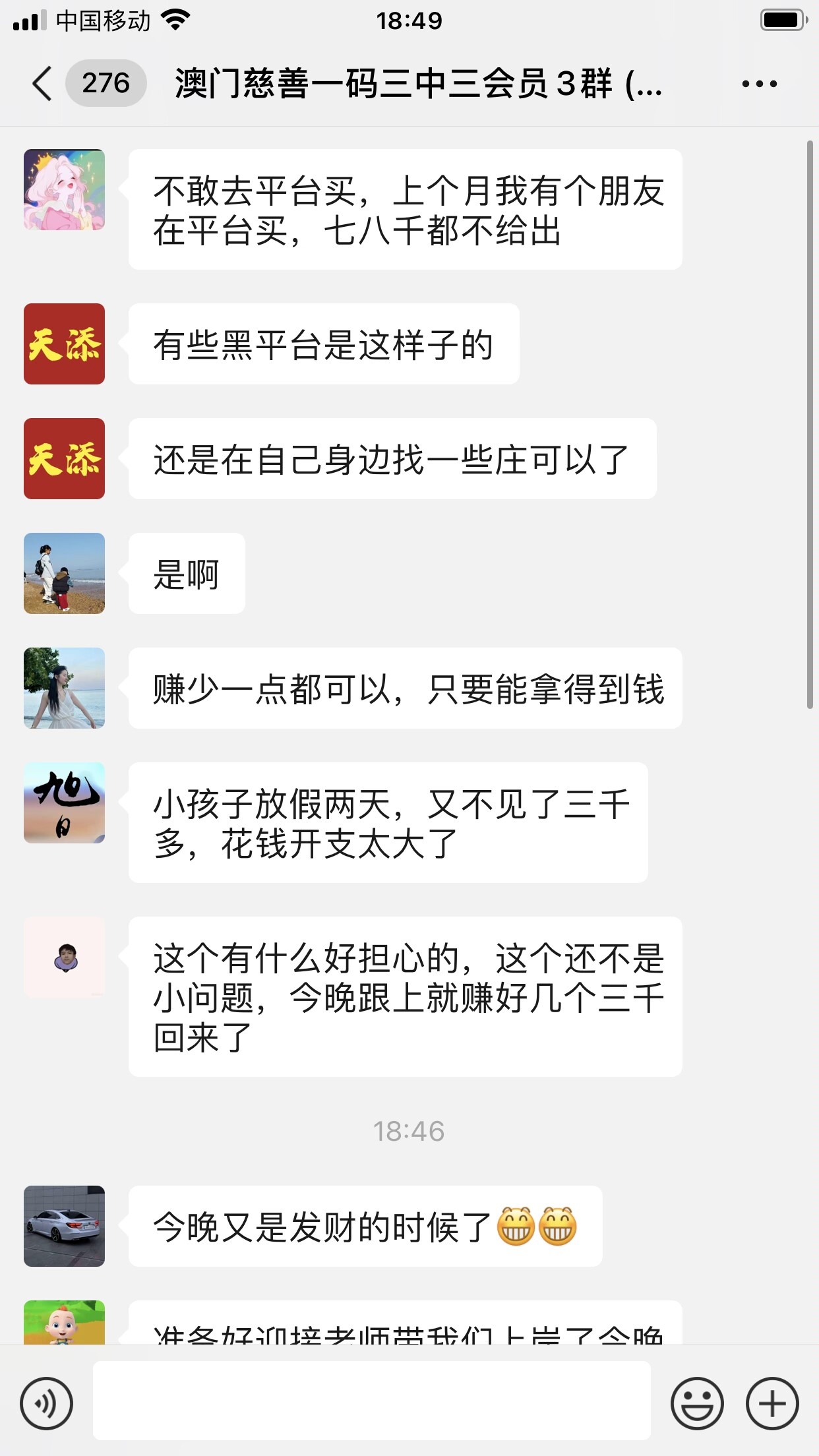This screenshot has height=1456, width=819.
Task: Open avatar of member who said 是啊
Action: click(64, 573)
